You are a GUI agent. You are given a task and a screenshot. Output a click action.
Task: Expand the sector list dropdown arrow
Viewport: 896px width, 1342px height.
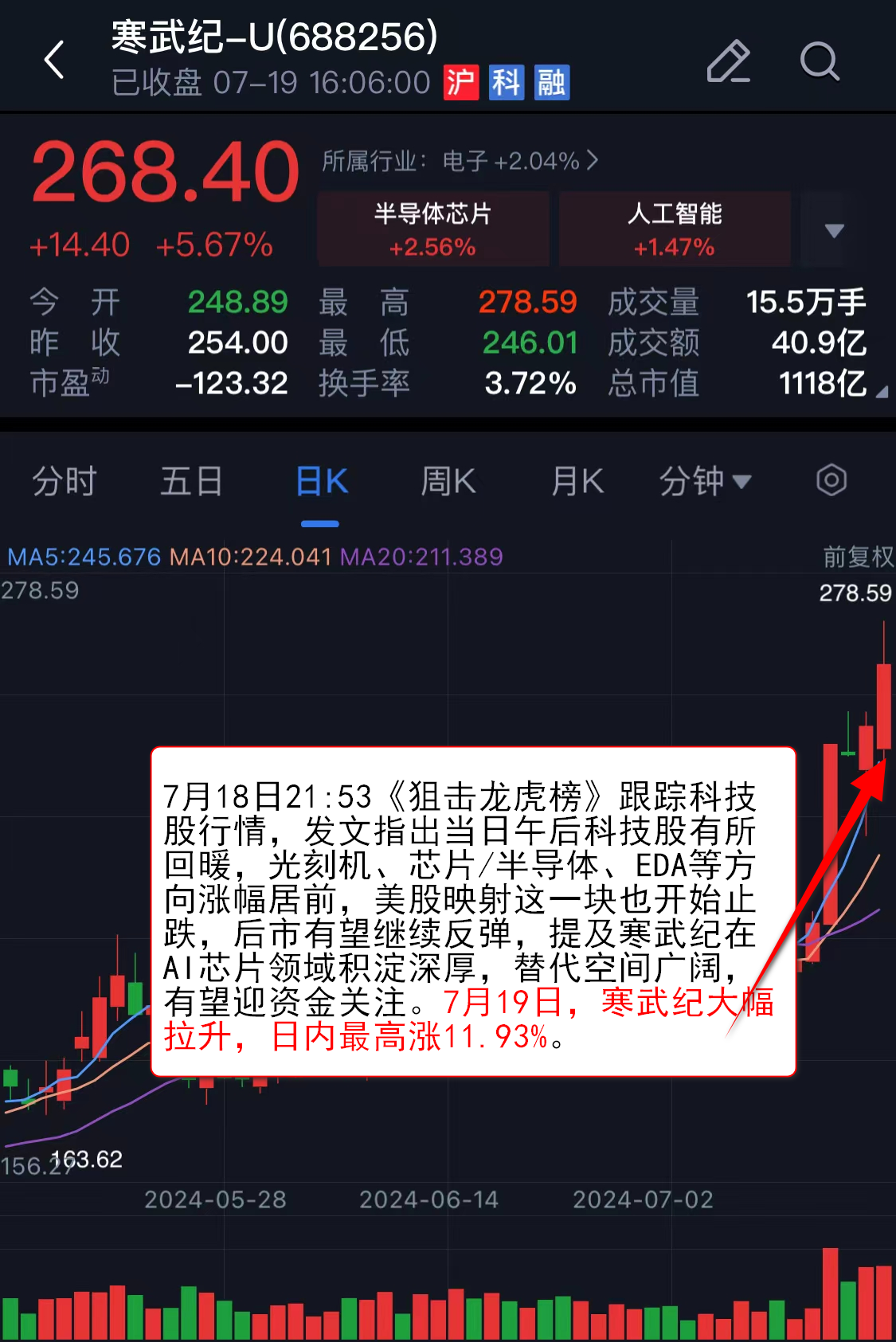pyautogui.click(x=834, y=230)
